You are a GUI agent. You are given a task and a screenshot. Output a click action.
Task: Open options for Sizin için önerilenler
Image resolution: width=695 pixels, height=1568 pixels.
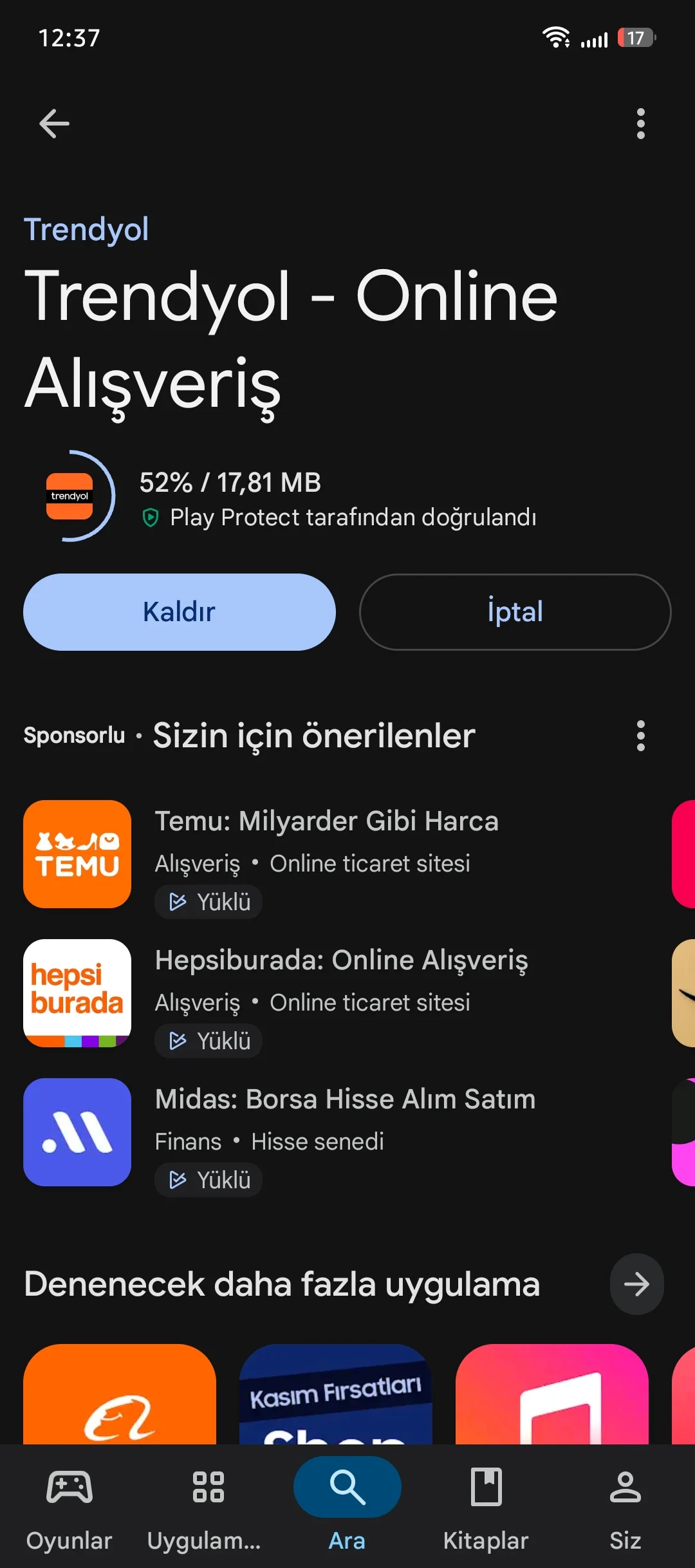(x=640, y=736)
